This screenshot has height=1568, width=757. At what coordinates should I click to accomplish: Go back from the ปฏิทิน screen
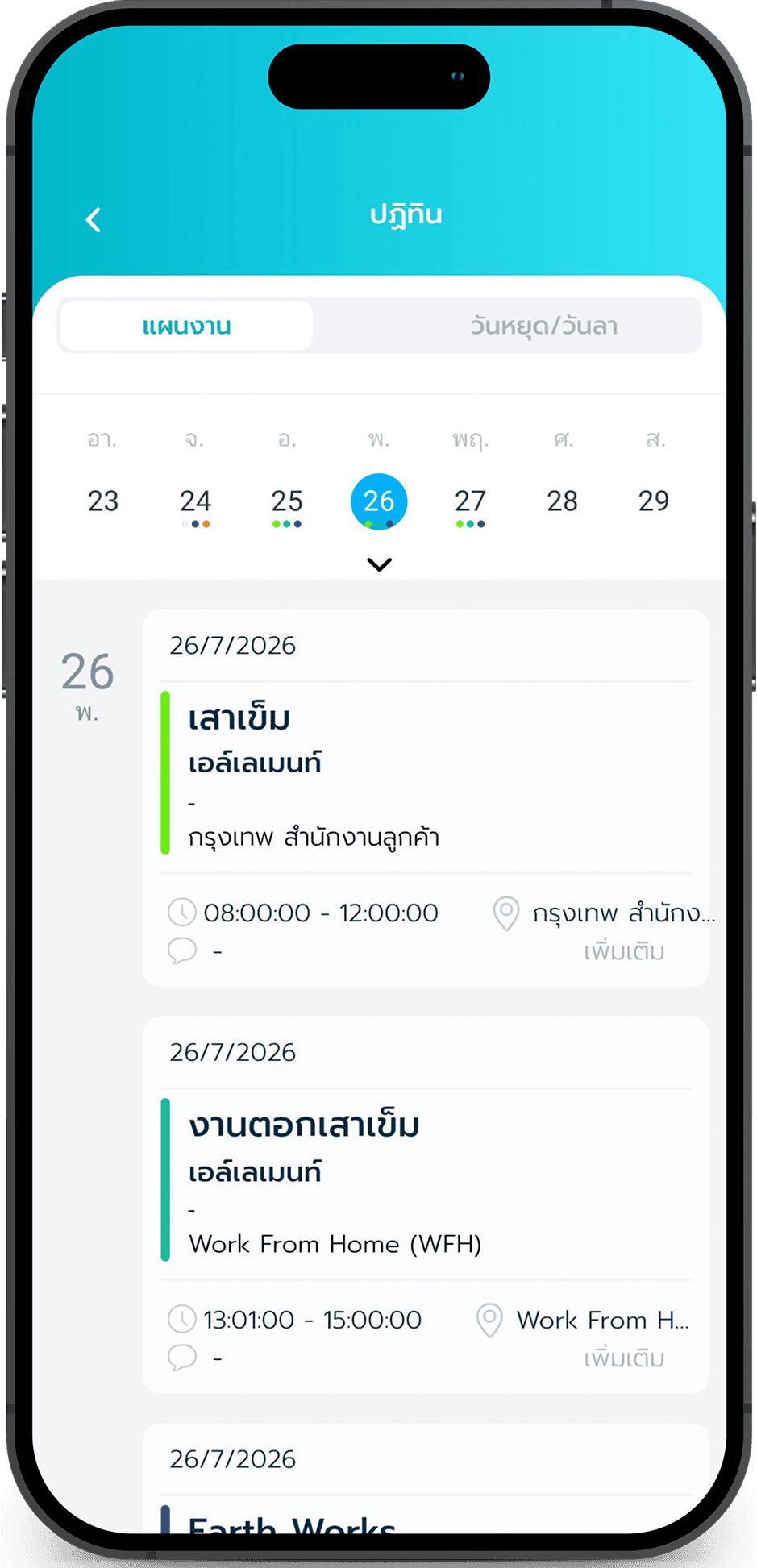(94, 219)
